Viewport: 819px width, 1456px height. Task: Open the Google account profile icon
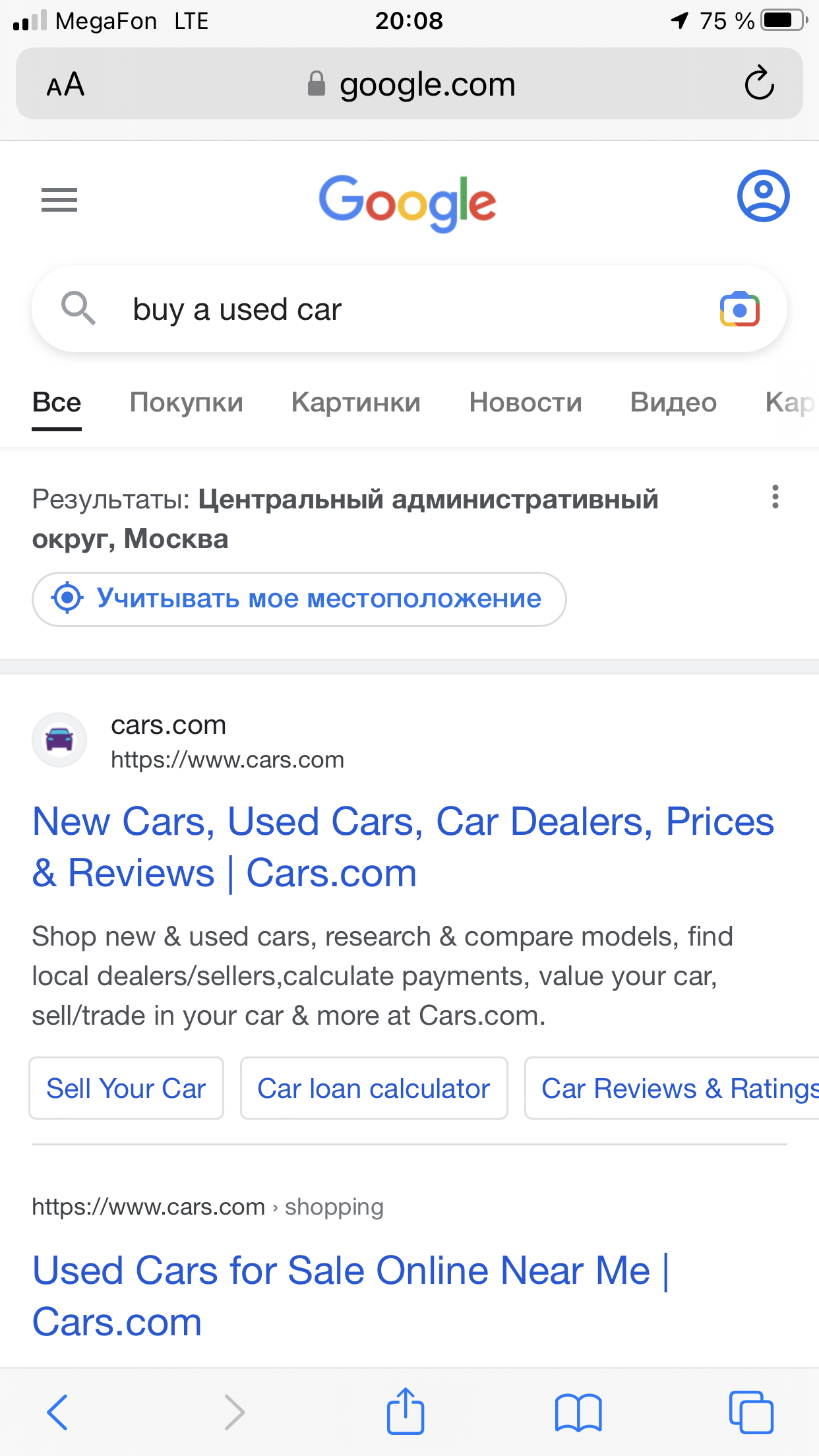tap(763, 196)
